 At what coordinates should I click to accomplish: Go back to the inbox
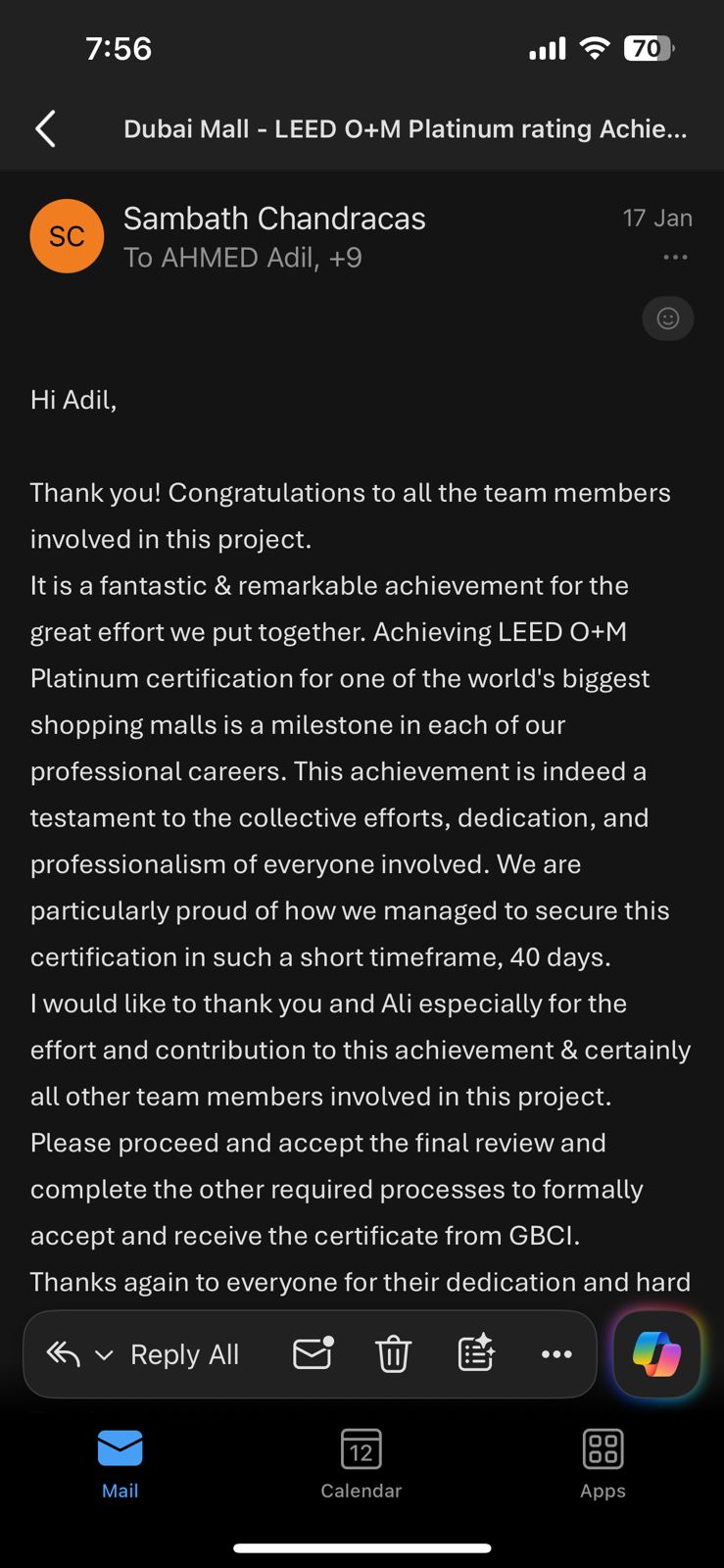point(46,128)
